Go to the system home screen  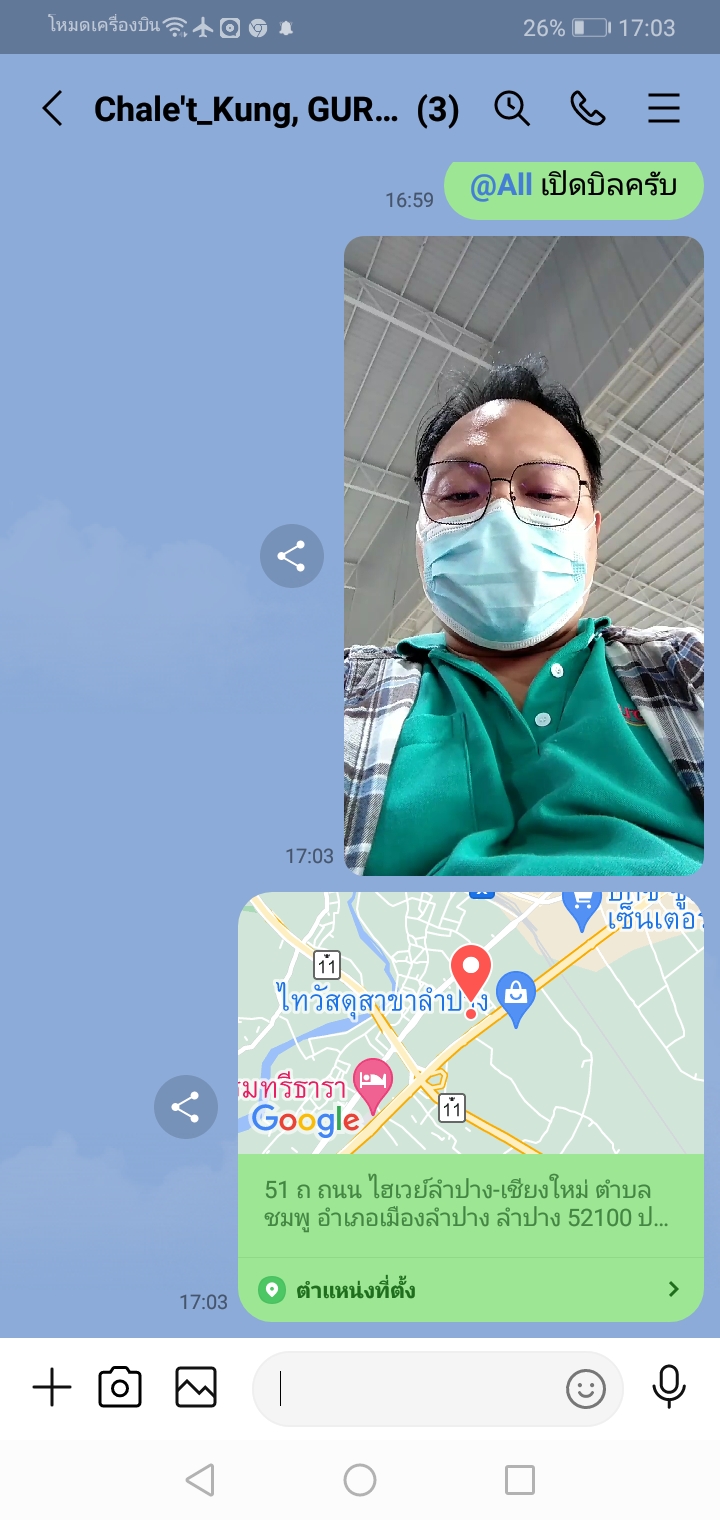360,1480
